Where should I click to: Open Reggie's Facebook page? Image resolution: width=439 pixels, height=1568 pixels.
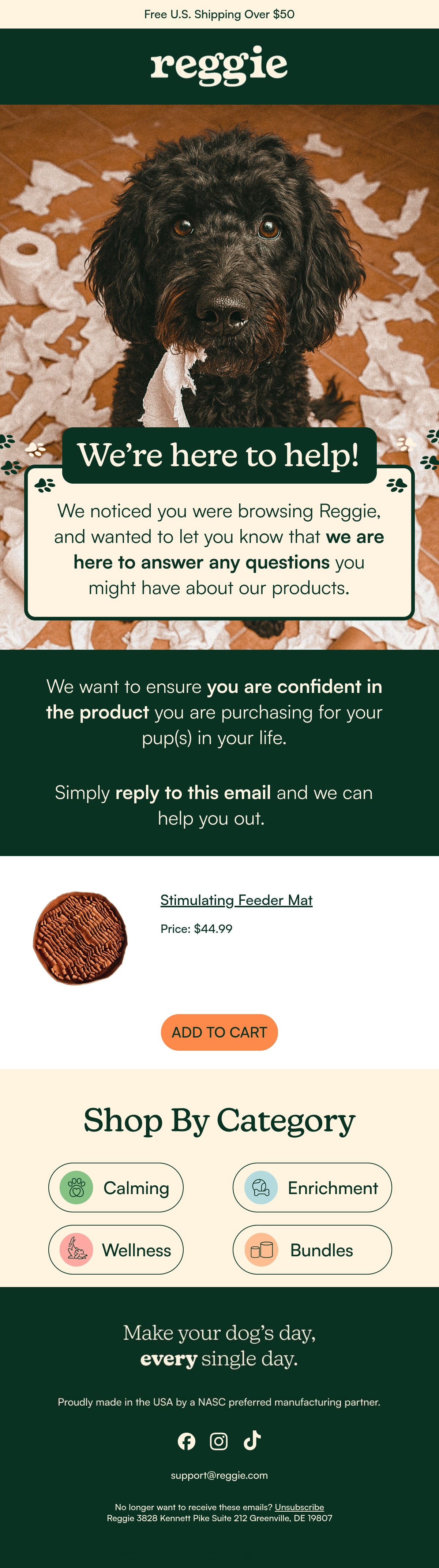click(186, 1441)
